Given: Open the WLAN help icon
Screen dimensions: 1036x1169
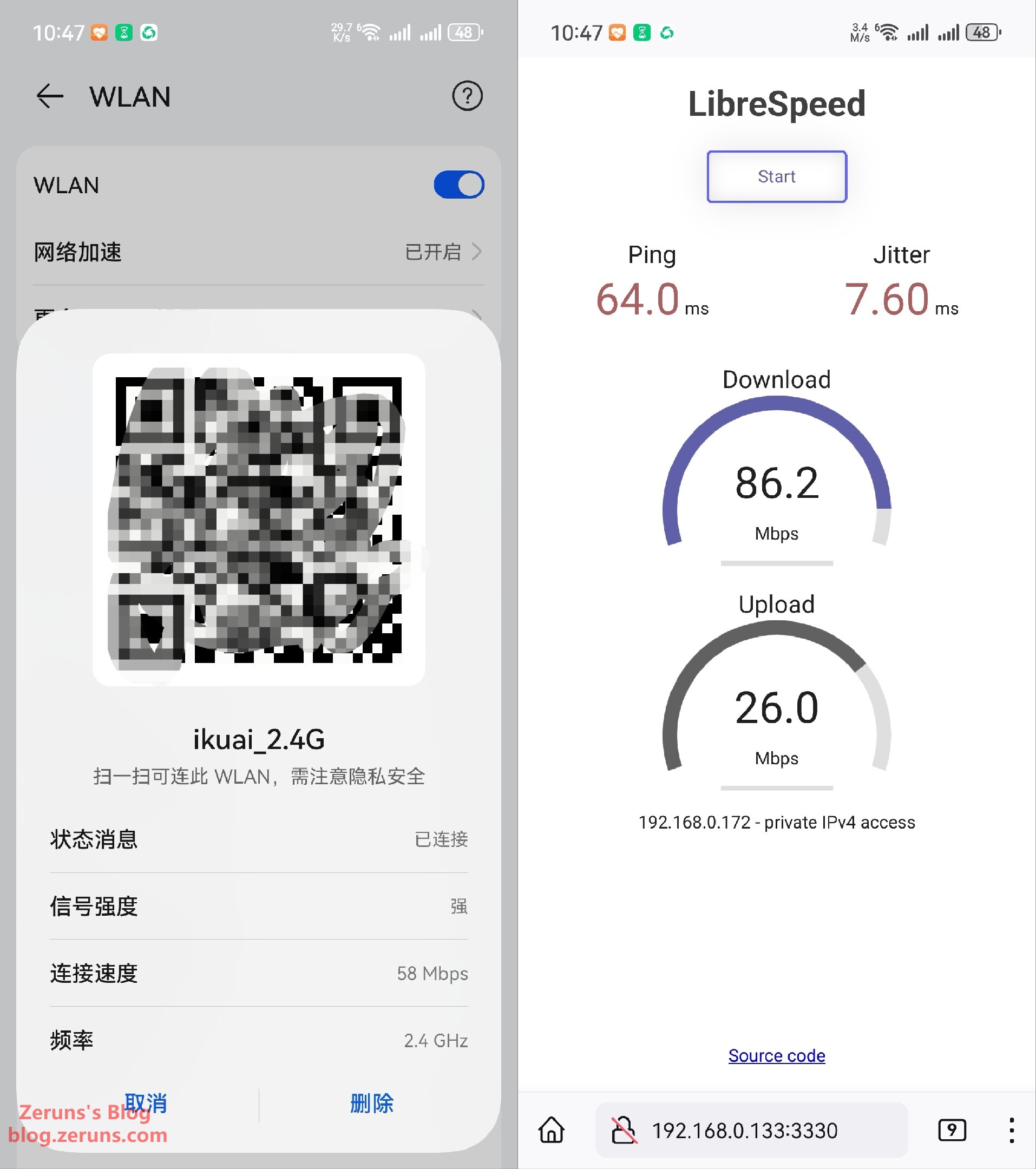Looking at the screenshot, I should tap(467, 96).
